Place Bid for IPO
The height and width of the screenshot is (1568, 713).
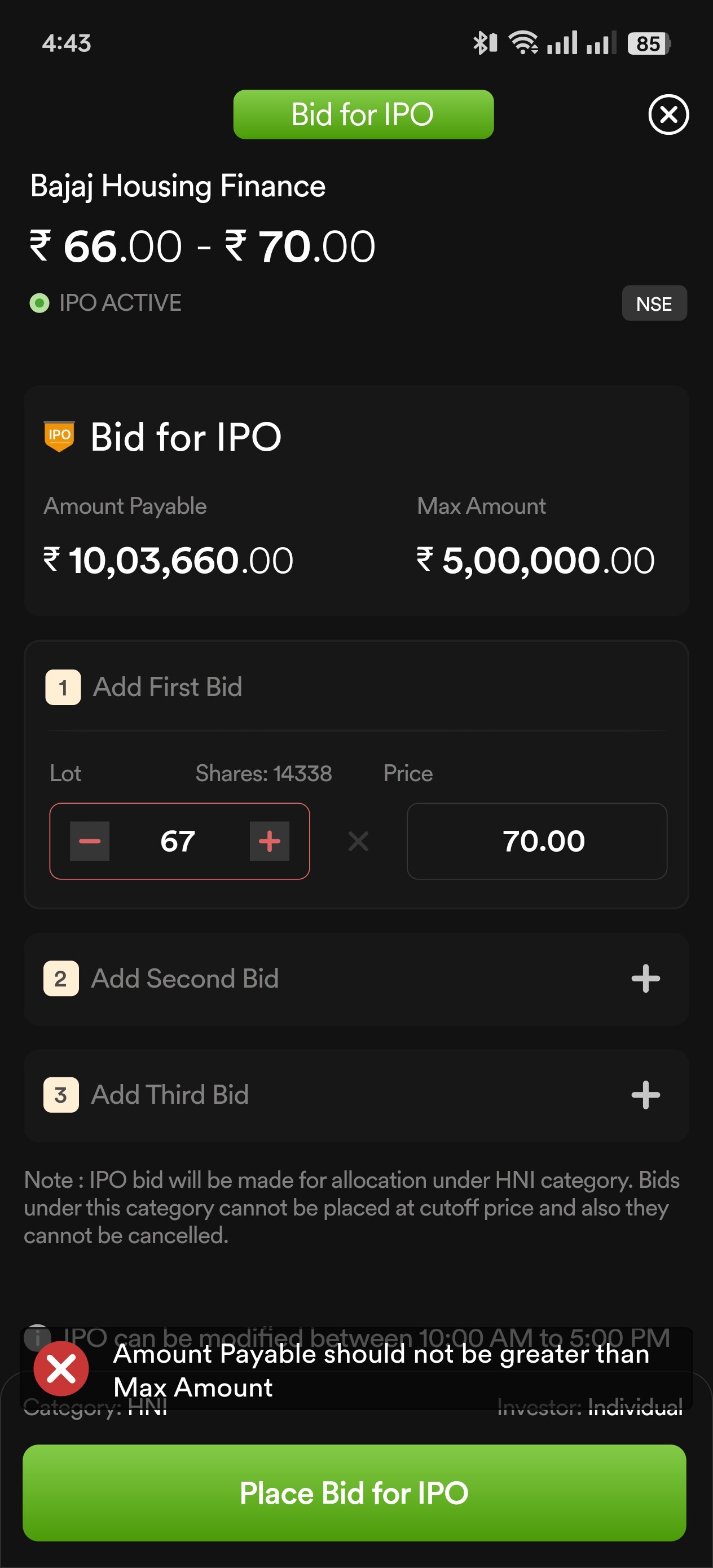coord(354,1492)
